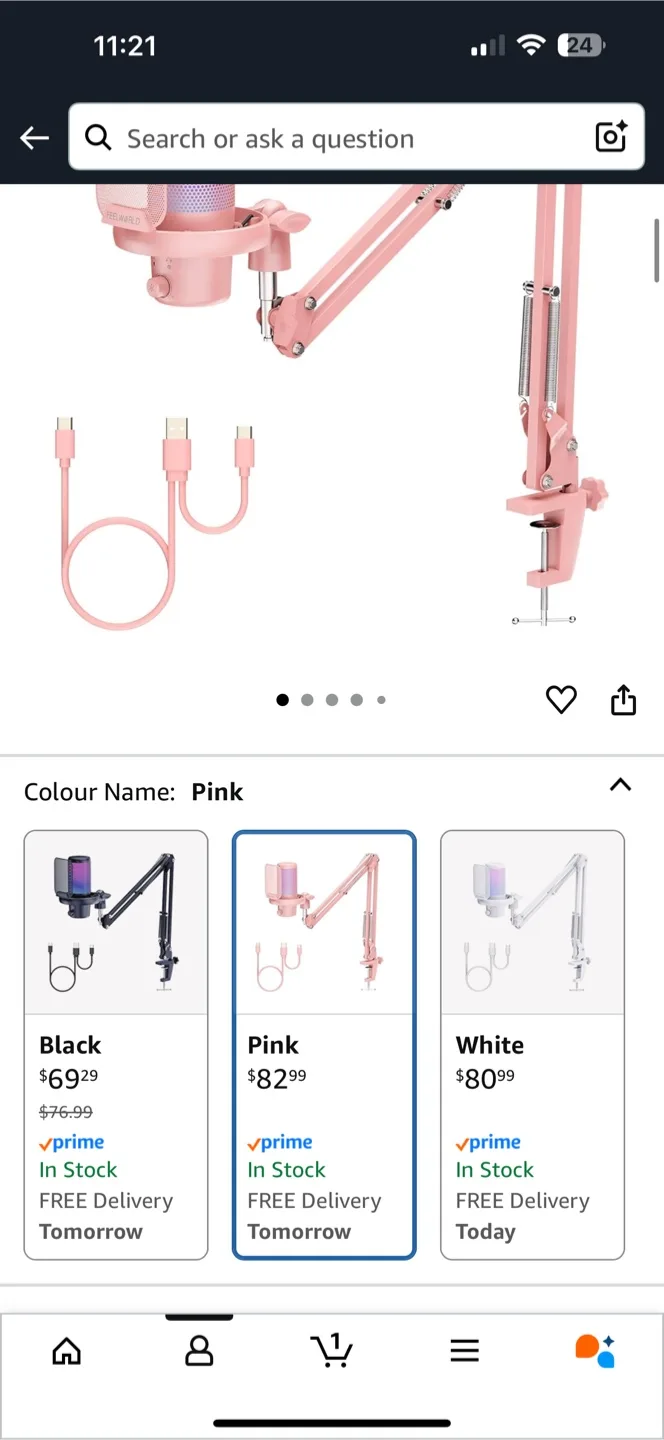Open the hamburger menu tab

tap(464, 1352)
